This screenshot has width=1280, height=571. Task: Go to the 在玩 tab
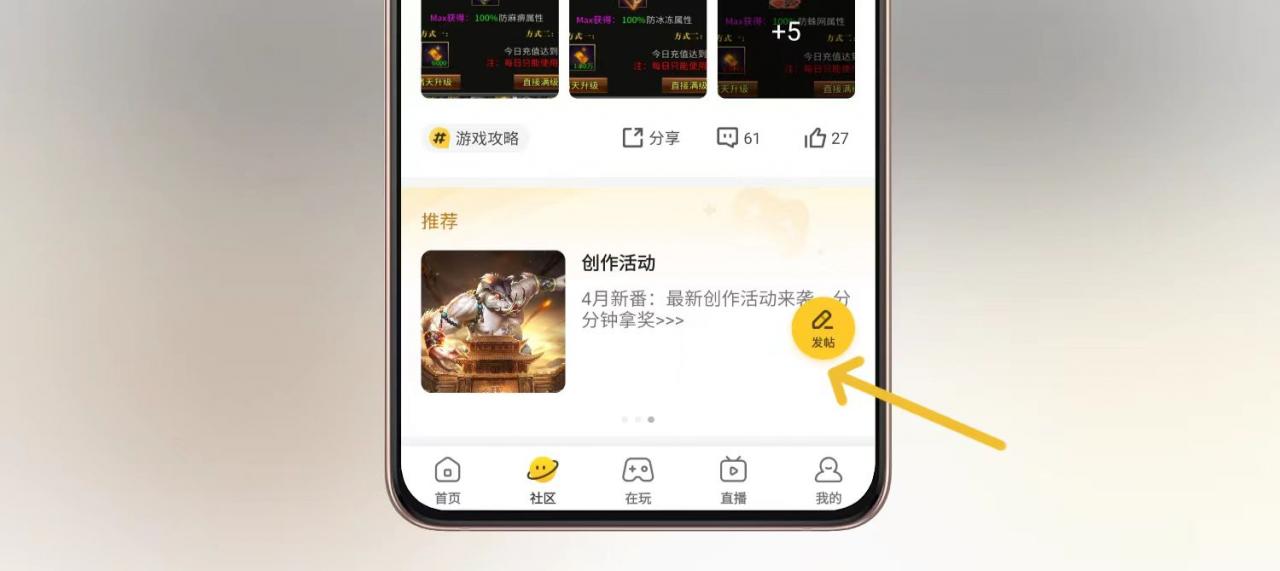tap(638, 480)
